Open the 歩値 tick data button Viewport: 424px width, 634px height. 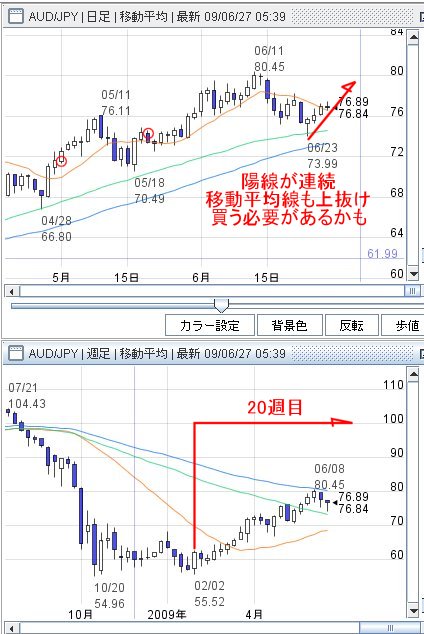coord(403,325)
